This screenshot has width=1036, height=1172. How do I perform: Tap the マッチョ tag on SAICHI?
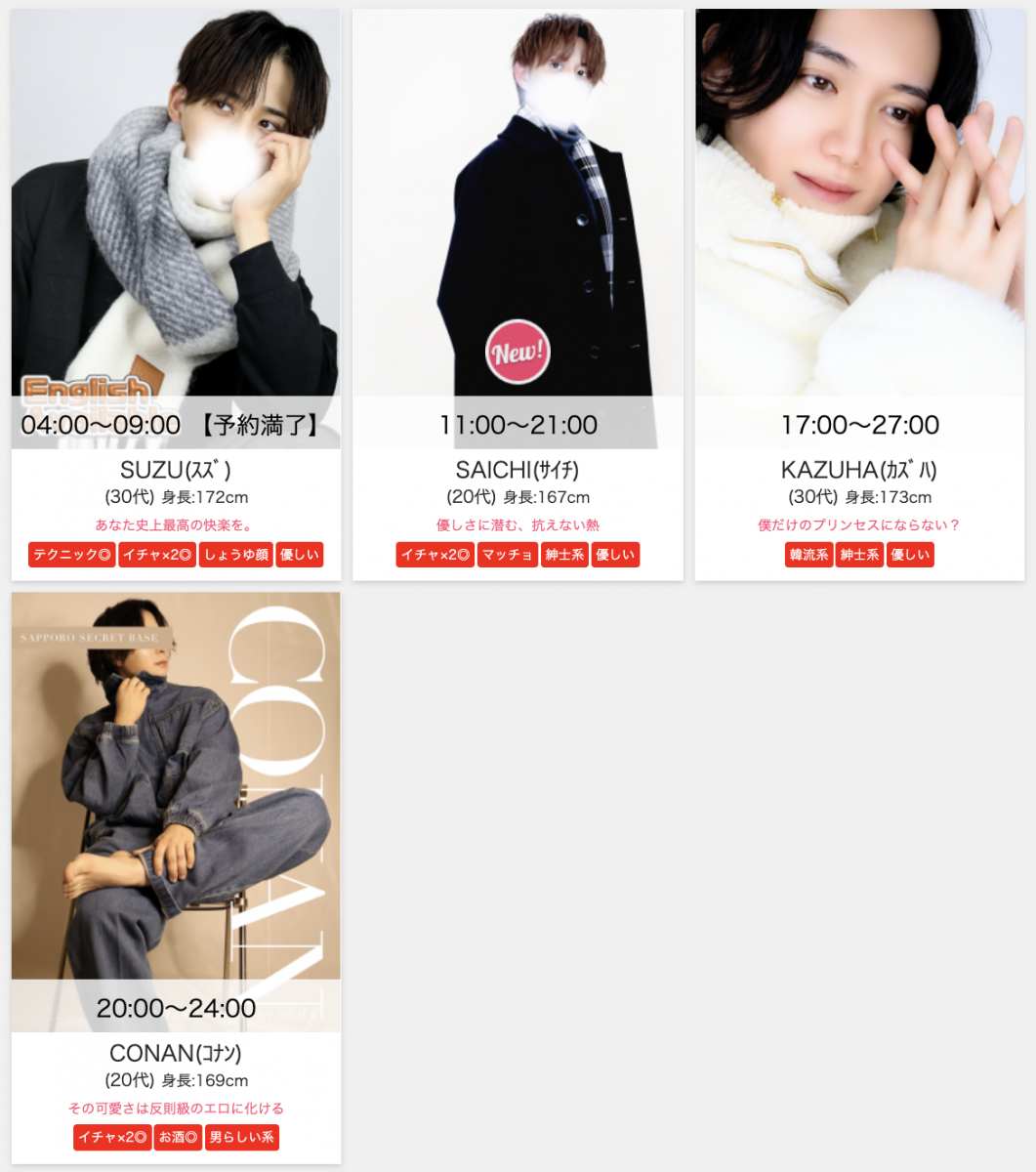tap(508, 555)
